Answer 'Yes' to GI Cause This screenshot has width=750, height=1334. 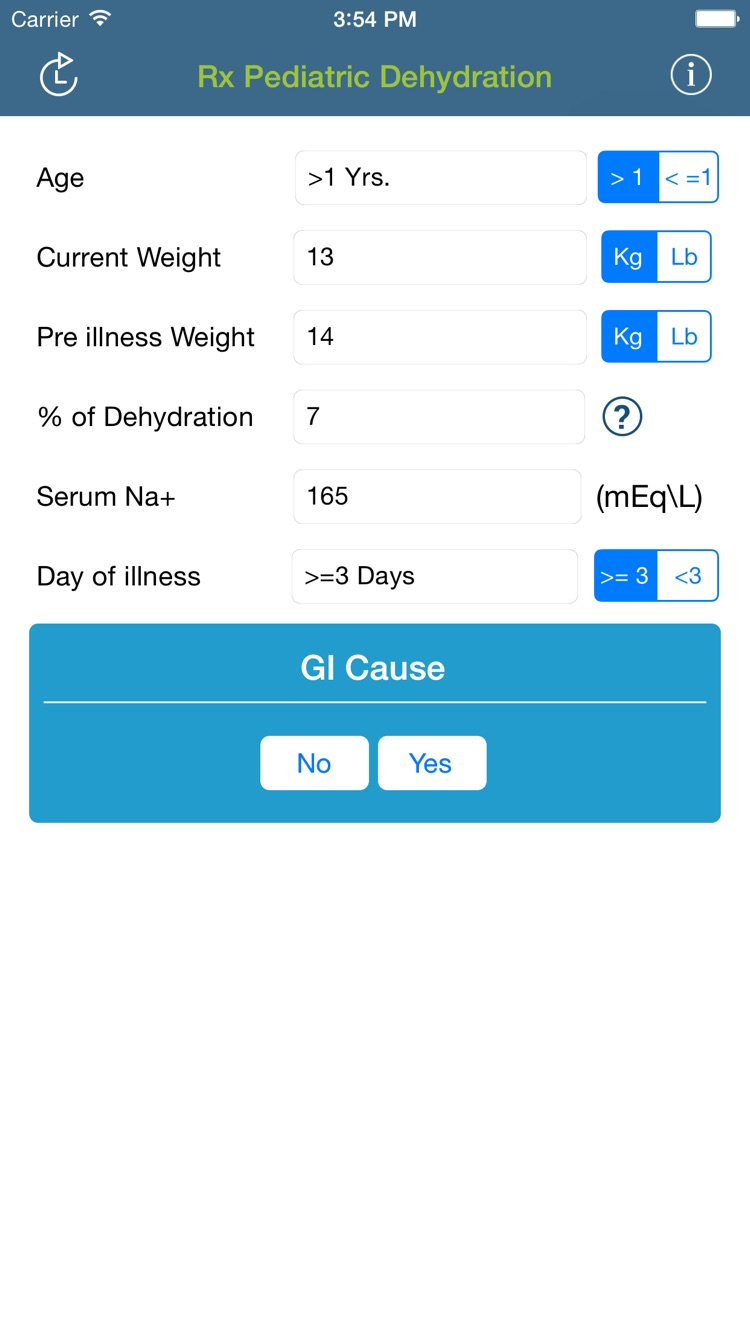[x=431, y=763]
